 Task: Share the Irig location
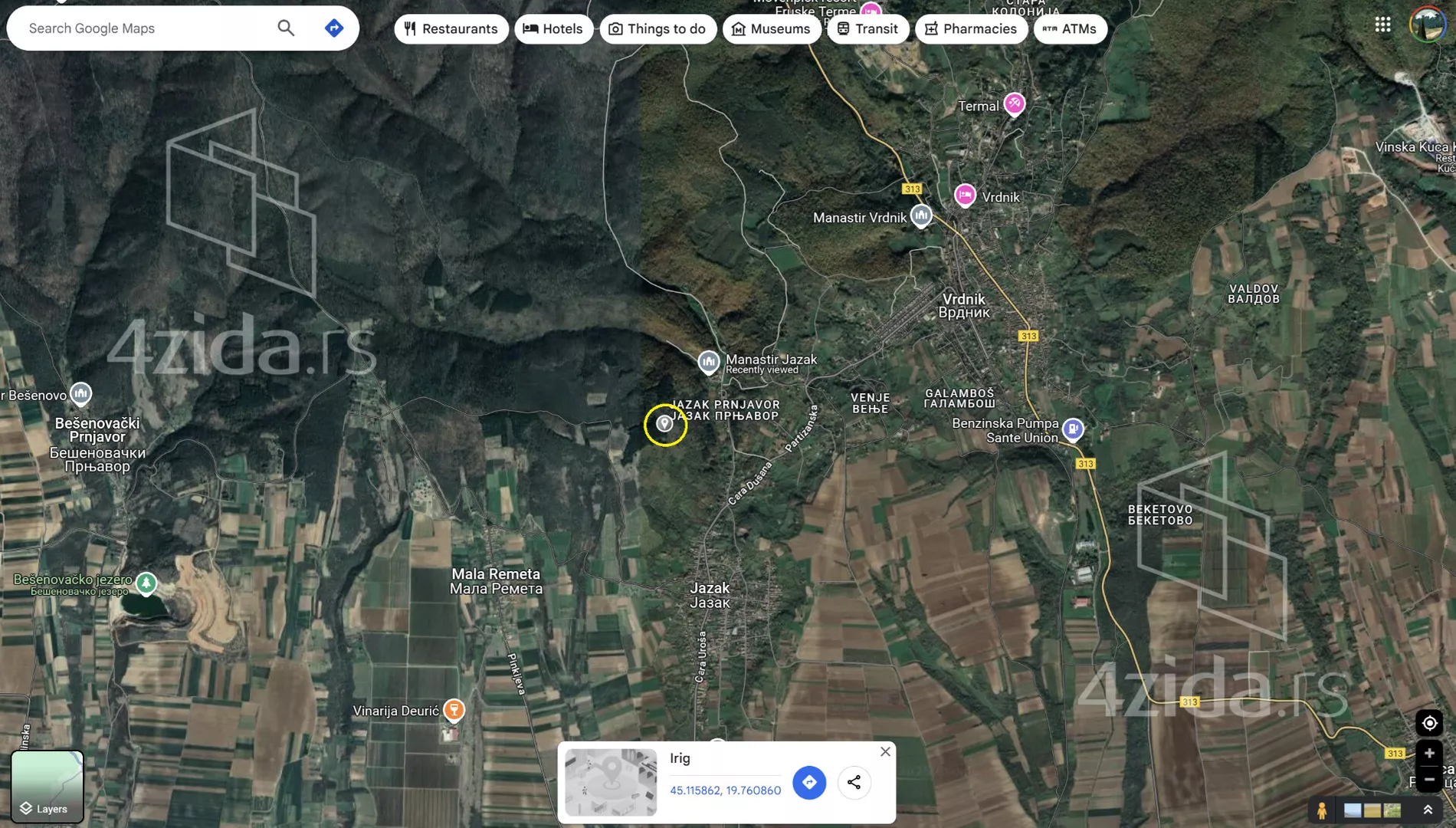[x=854, y=783]
